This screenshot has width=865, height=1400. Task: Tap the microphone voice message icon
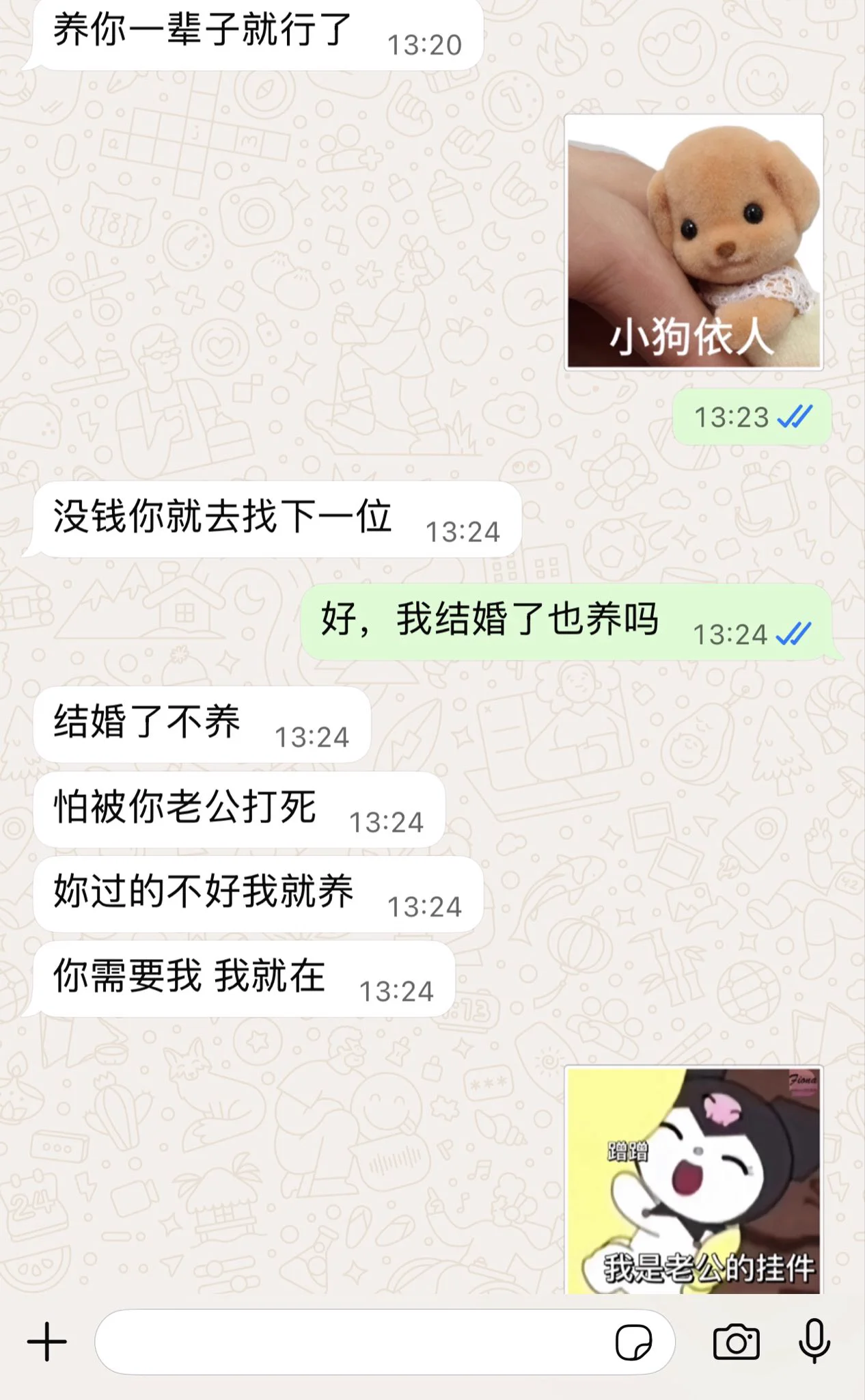click(814, 1341)
